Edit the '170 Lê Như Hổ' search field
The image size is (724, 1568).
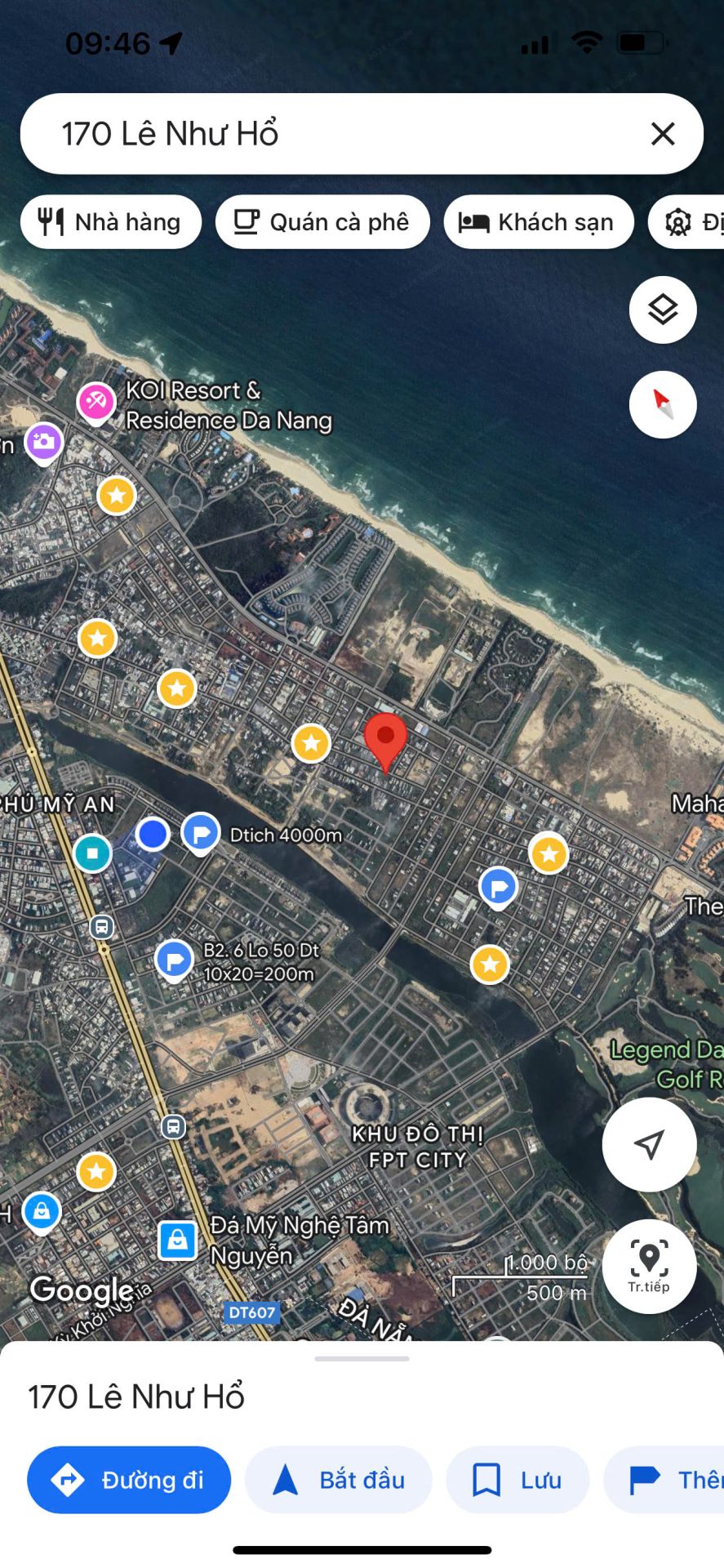point(326,134)
